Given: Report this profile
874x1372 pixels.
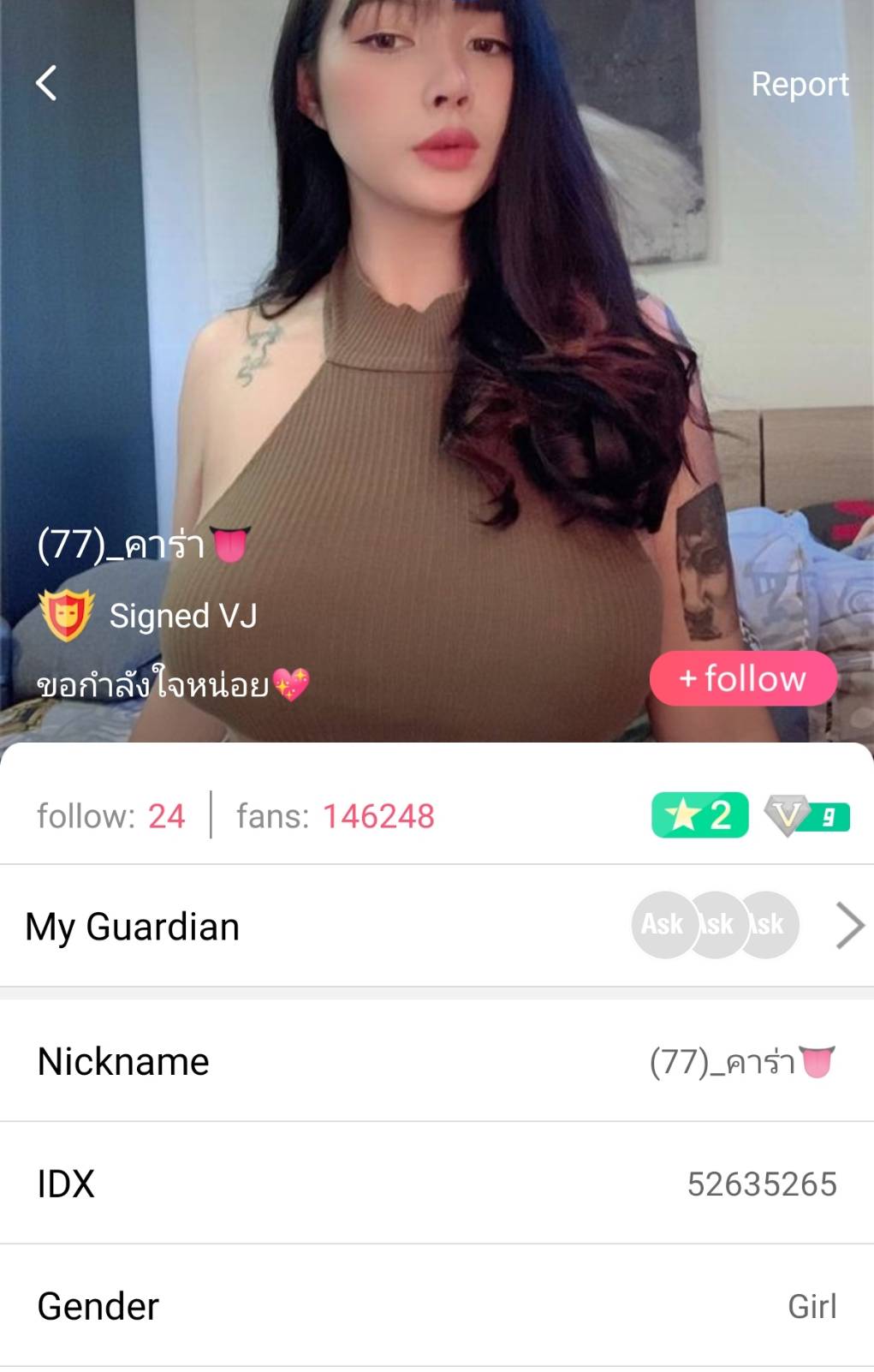Looking at the screenshot, I should [x=799, y=84].
